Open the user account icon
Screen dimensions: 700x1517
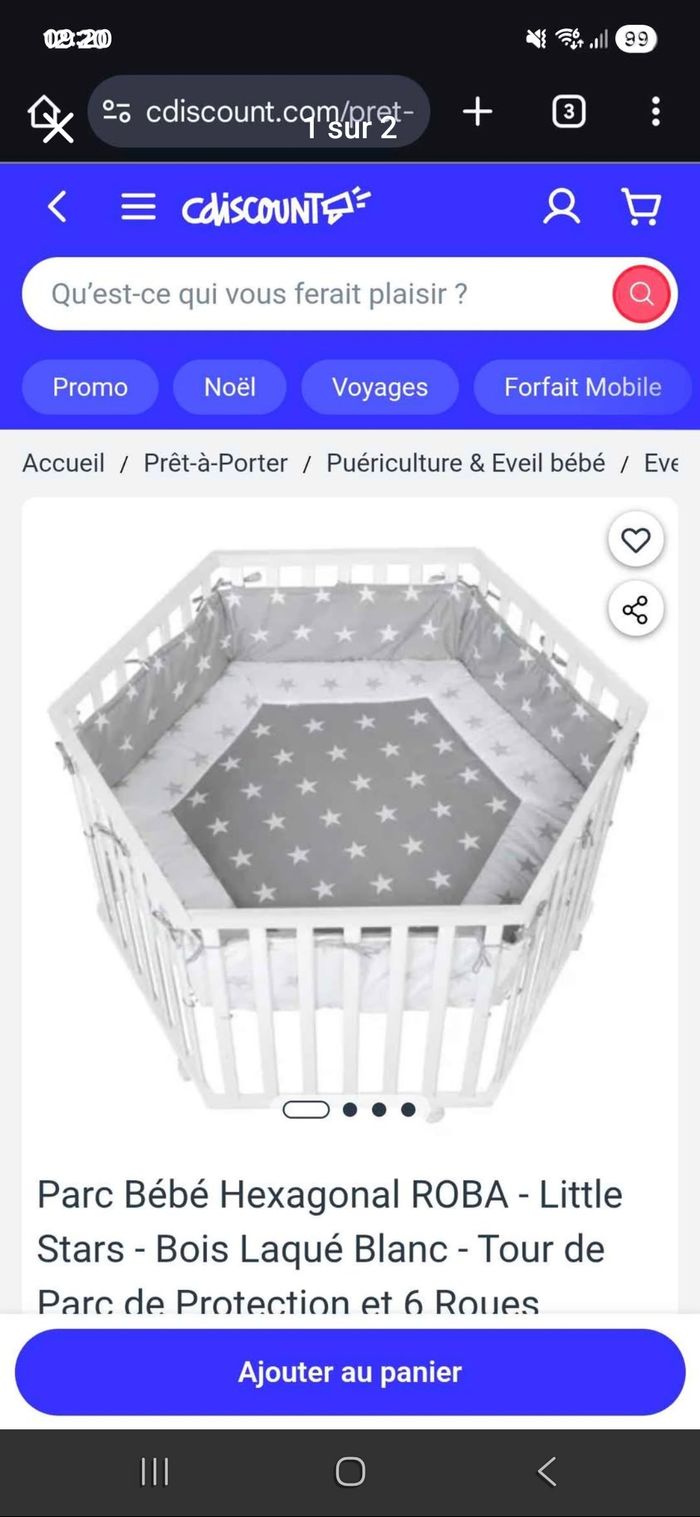click(x=561, y=207)
